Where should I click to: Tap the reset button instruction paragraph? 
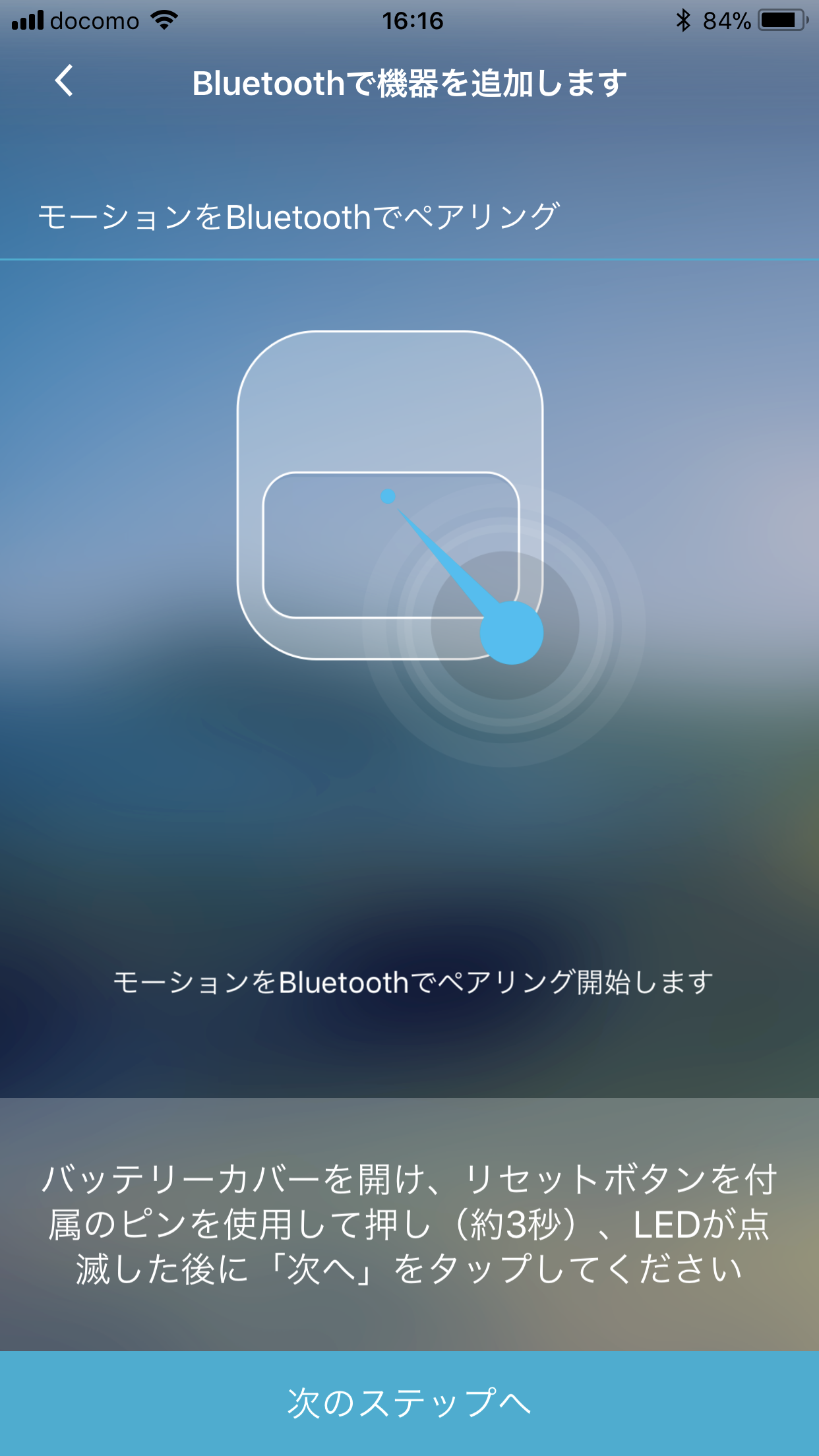click(409, 1220)
